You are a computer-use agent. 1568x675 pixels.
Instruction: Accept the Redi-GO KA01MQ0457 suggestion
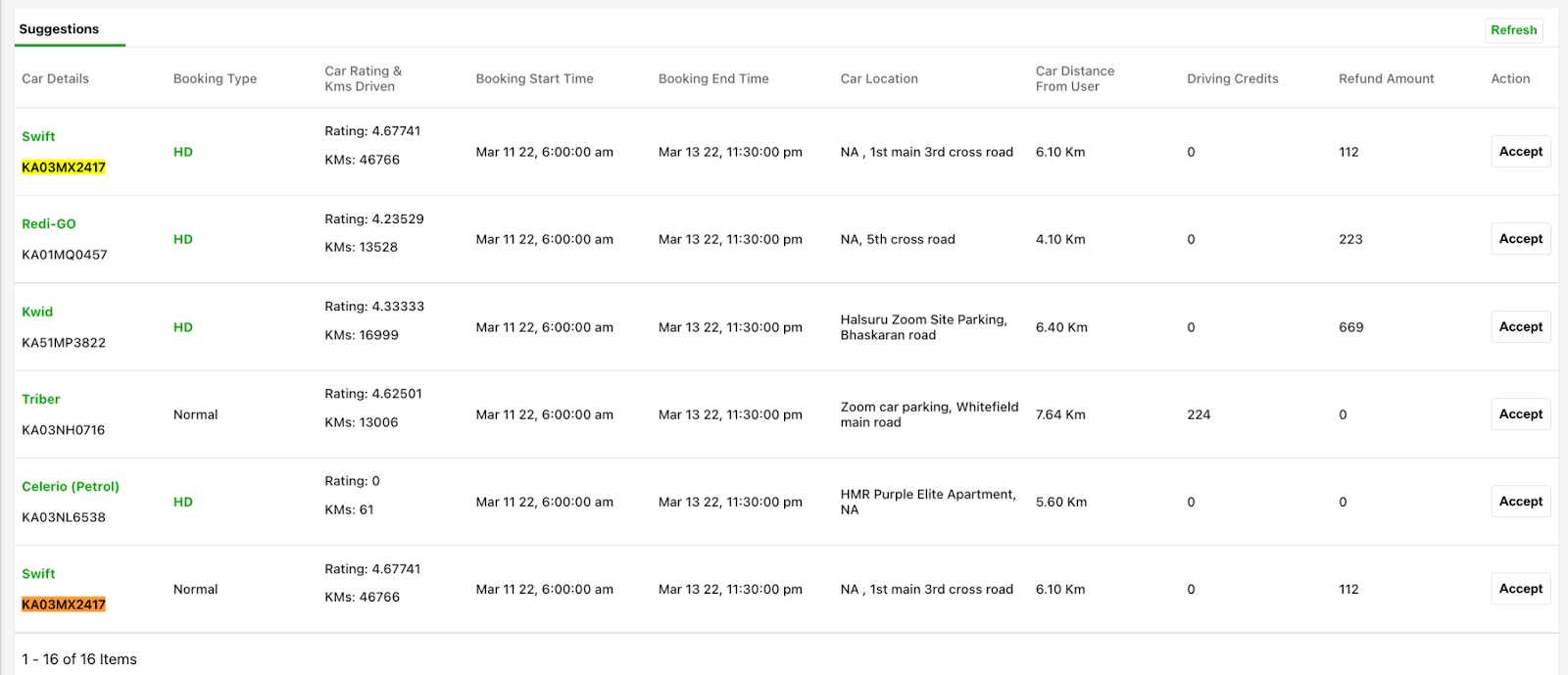(x=1520, y=239)
